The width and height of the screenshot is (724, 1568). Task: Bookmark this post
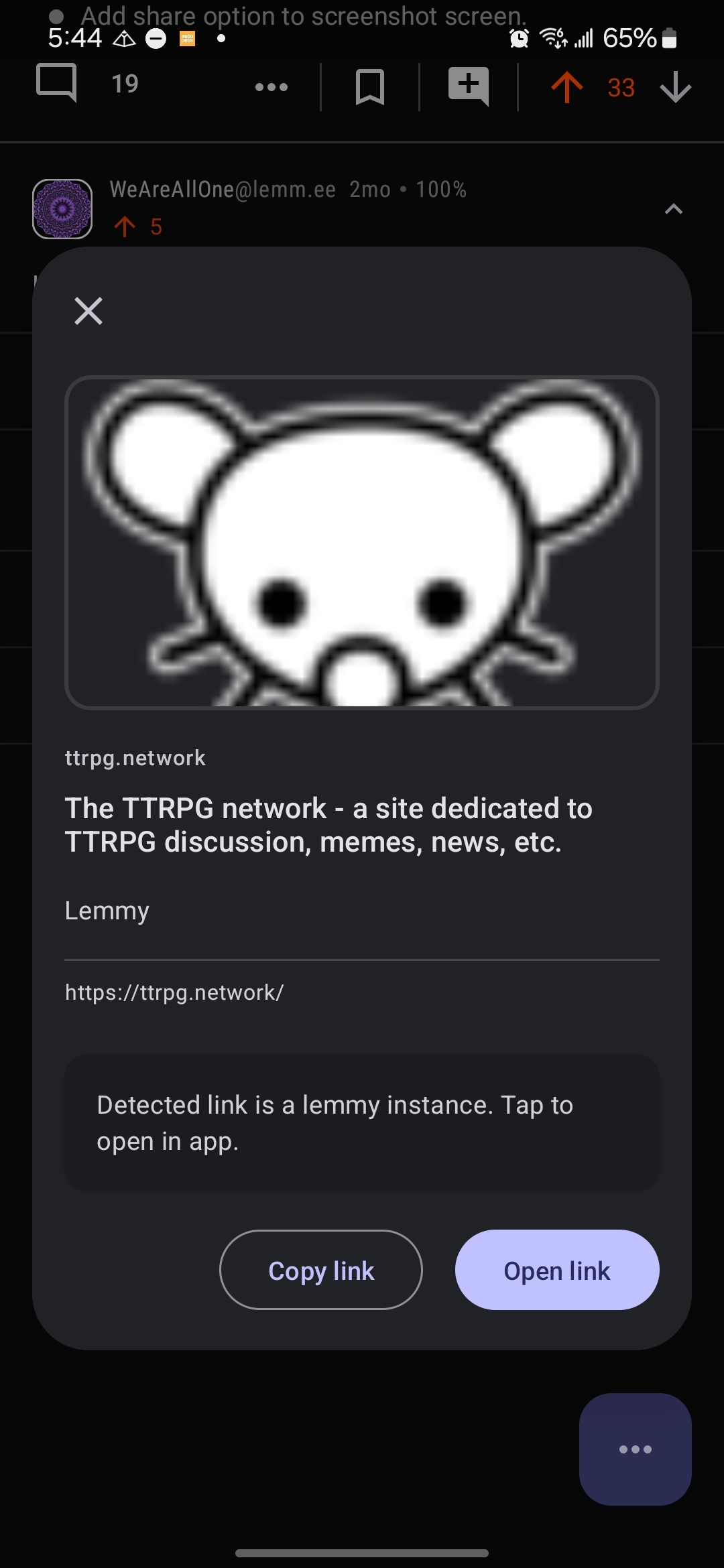click(369, 87)
